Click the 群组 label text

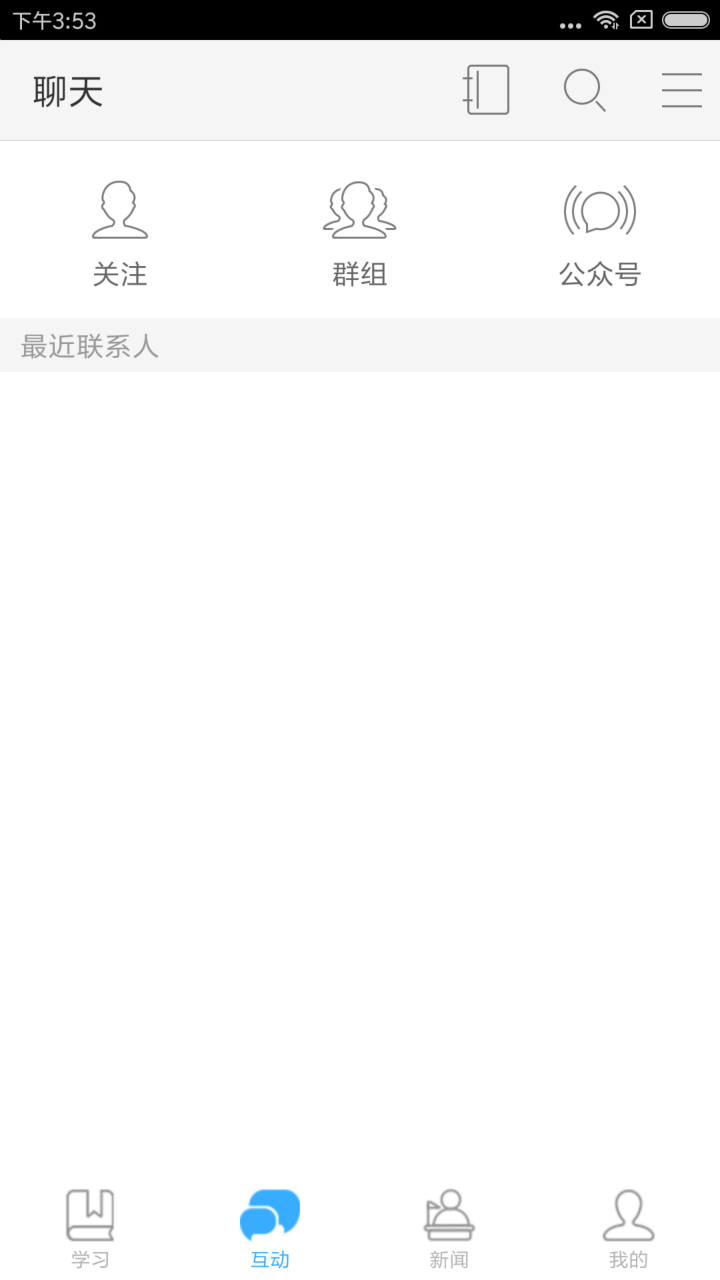[x=359, y=274]
